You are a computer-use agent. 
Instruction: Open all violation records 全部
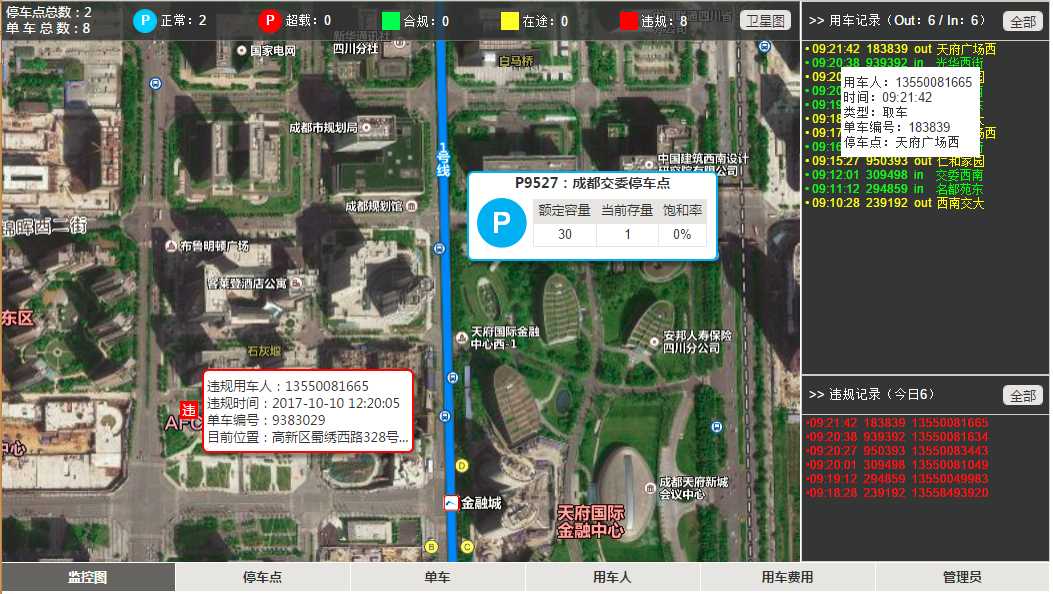tap(1022, 396)
